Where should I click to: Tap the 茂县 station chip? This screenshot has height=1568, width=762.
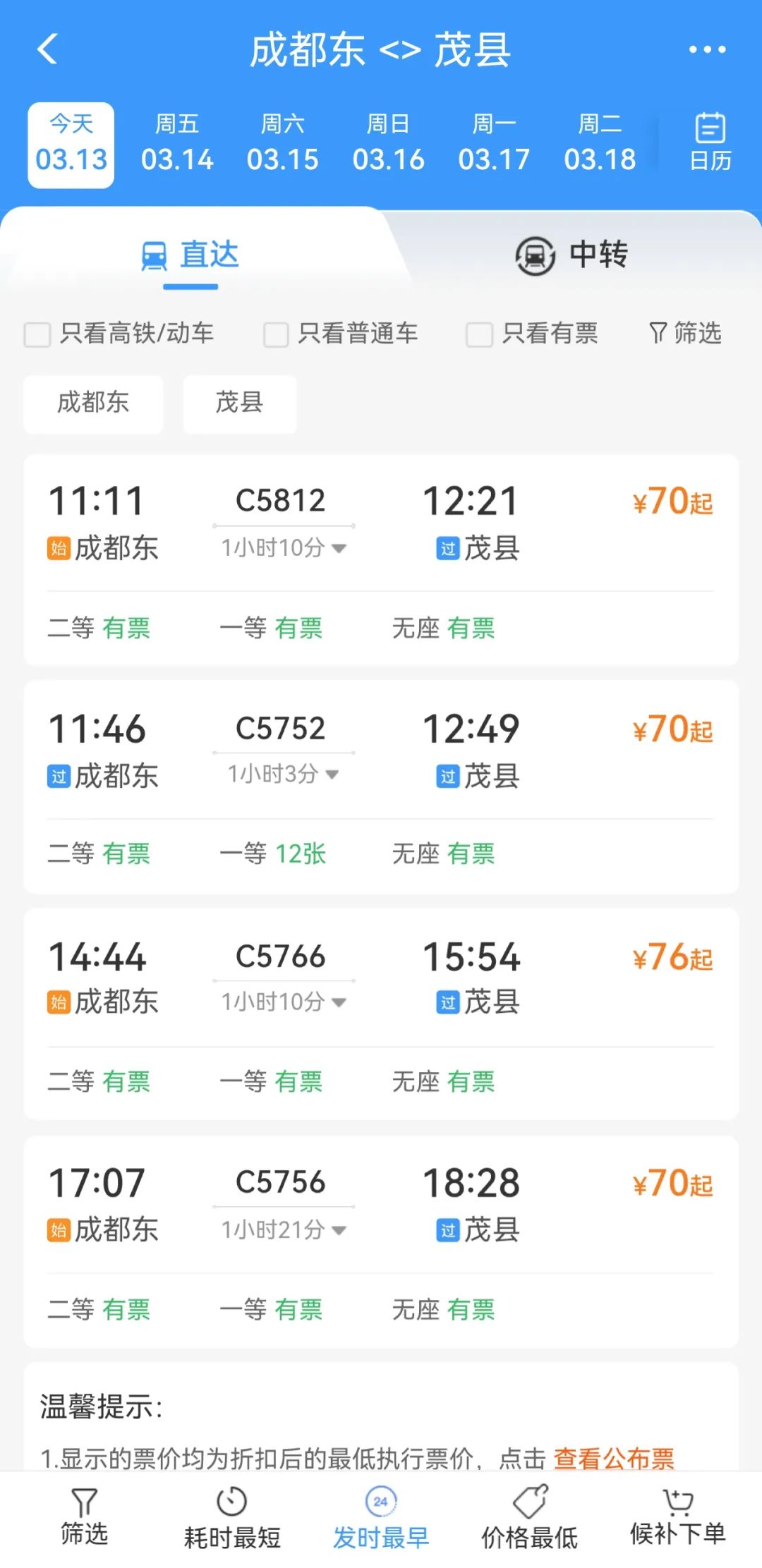pos(239,403)
